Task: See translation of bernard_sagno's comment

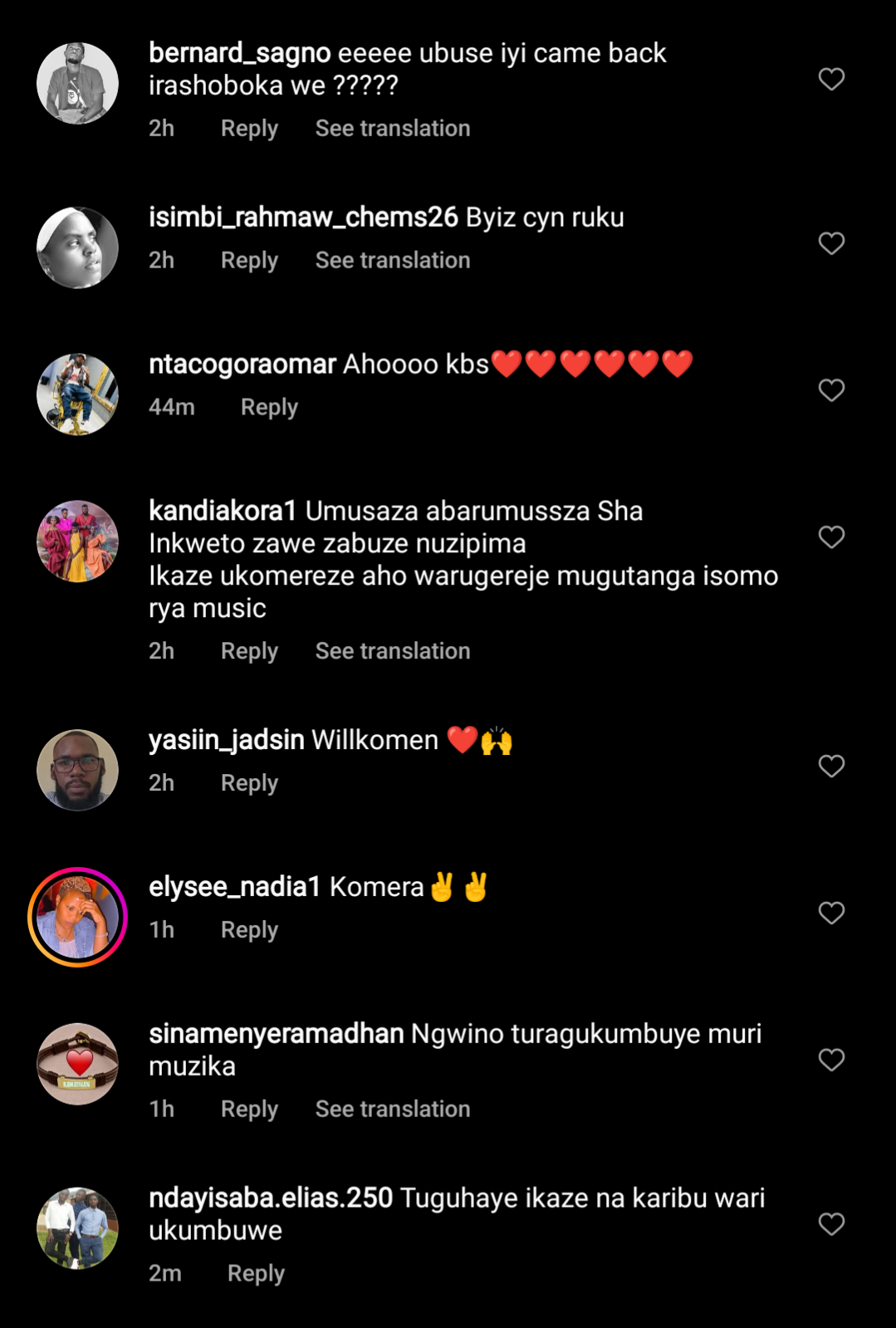Action: (x=392, y=129)
